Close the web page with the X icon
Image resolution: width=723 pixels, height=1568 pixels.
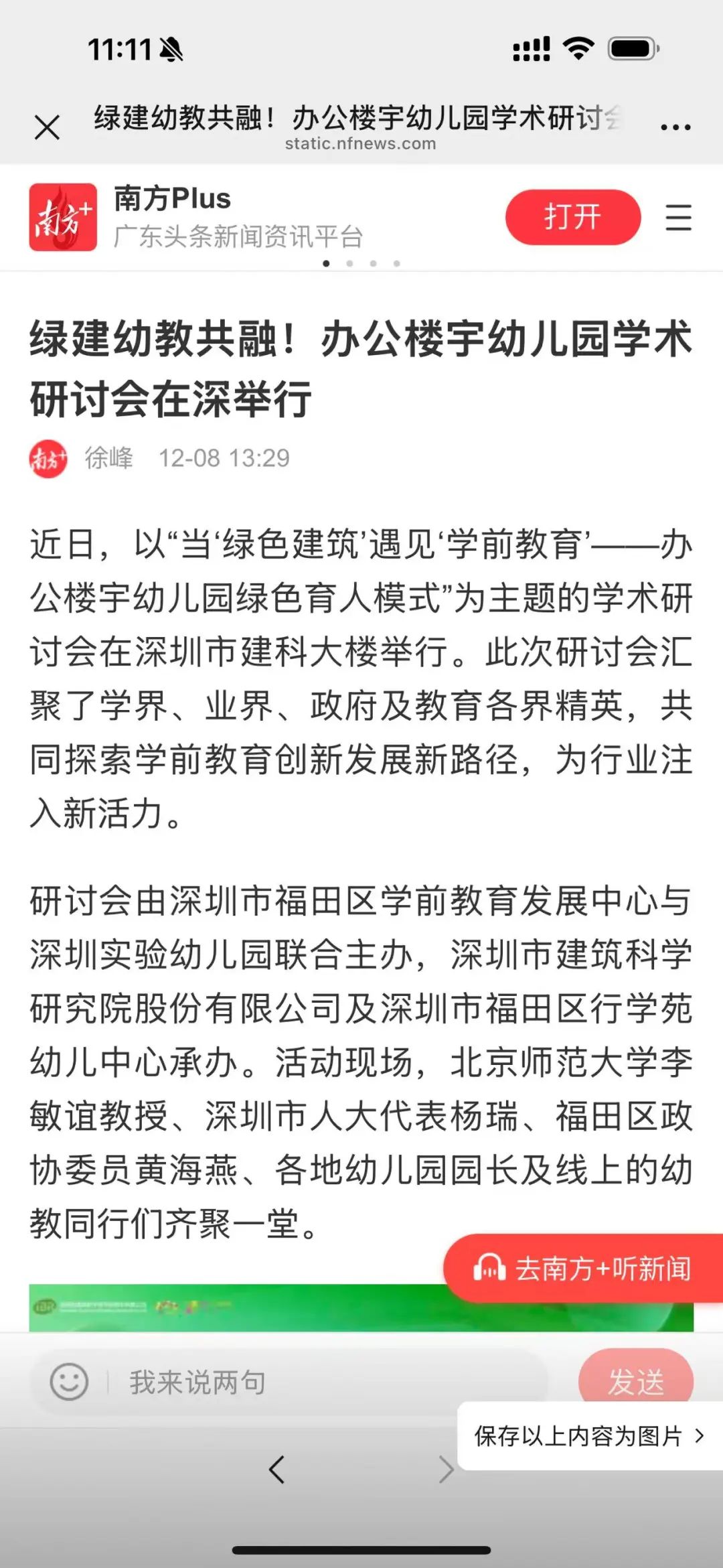click(47, 127)
